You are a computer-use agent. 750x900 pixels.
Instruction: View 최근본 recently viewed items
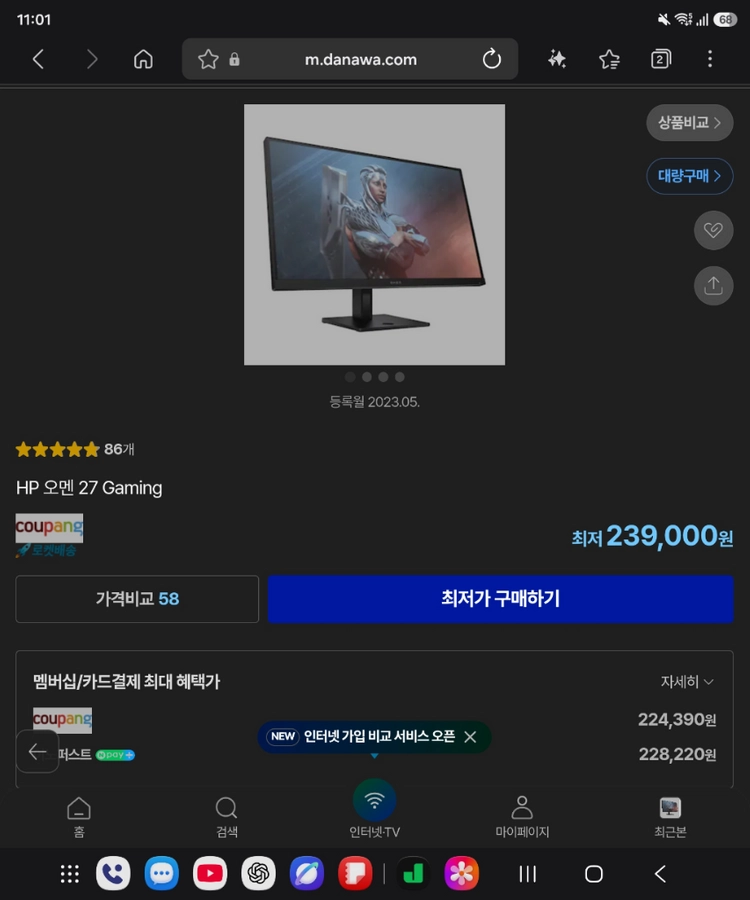670,817
